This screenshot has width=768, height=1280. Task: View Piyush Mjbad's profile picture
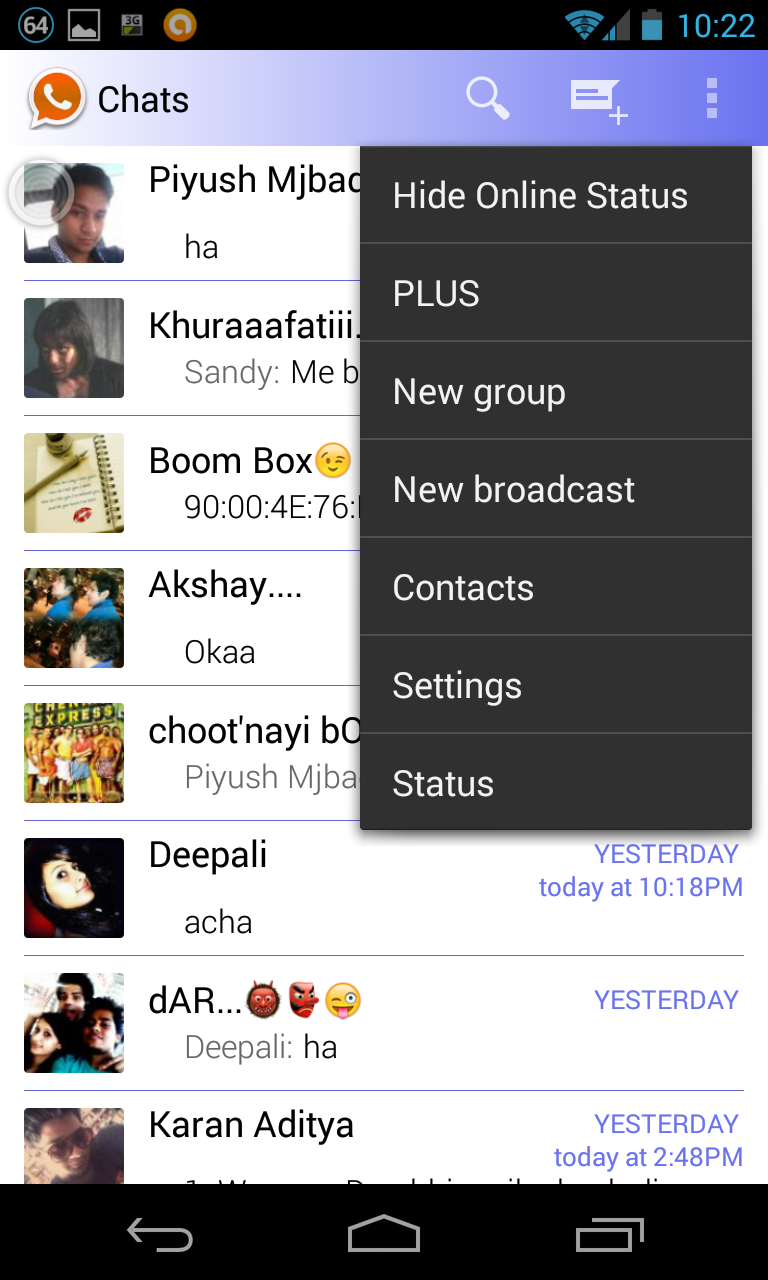point(74,213)
